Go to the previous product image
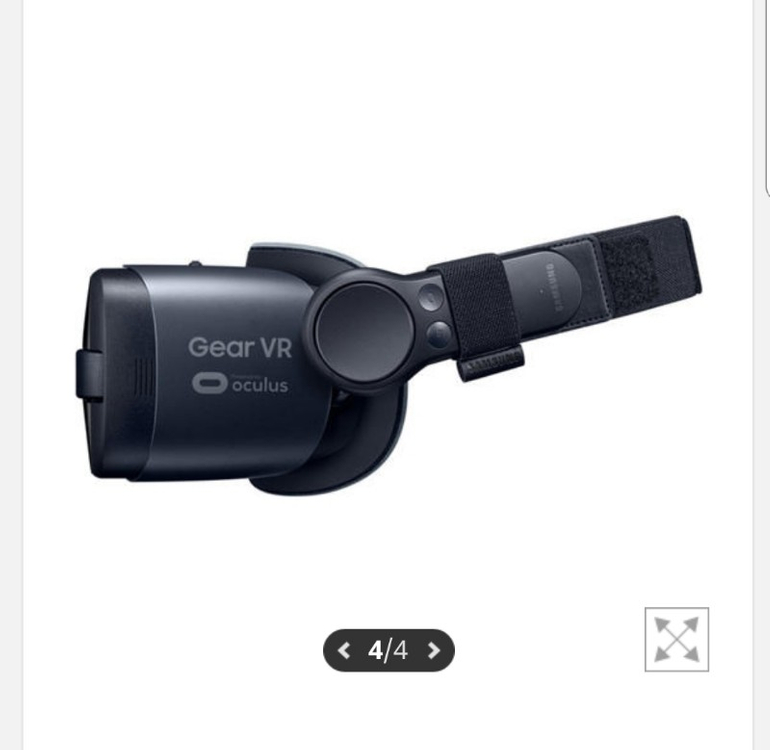The width and height of the screenshot is (770, 750). [344, 651]
